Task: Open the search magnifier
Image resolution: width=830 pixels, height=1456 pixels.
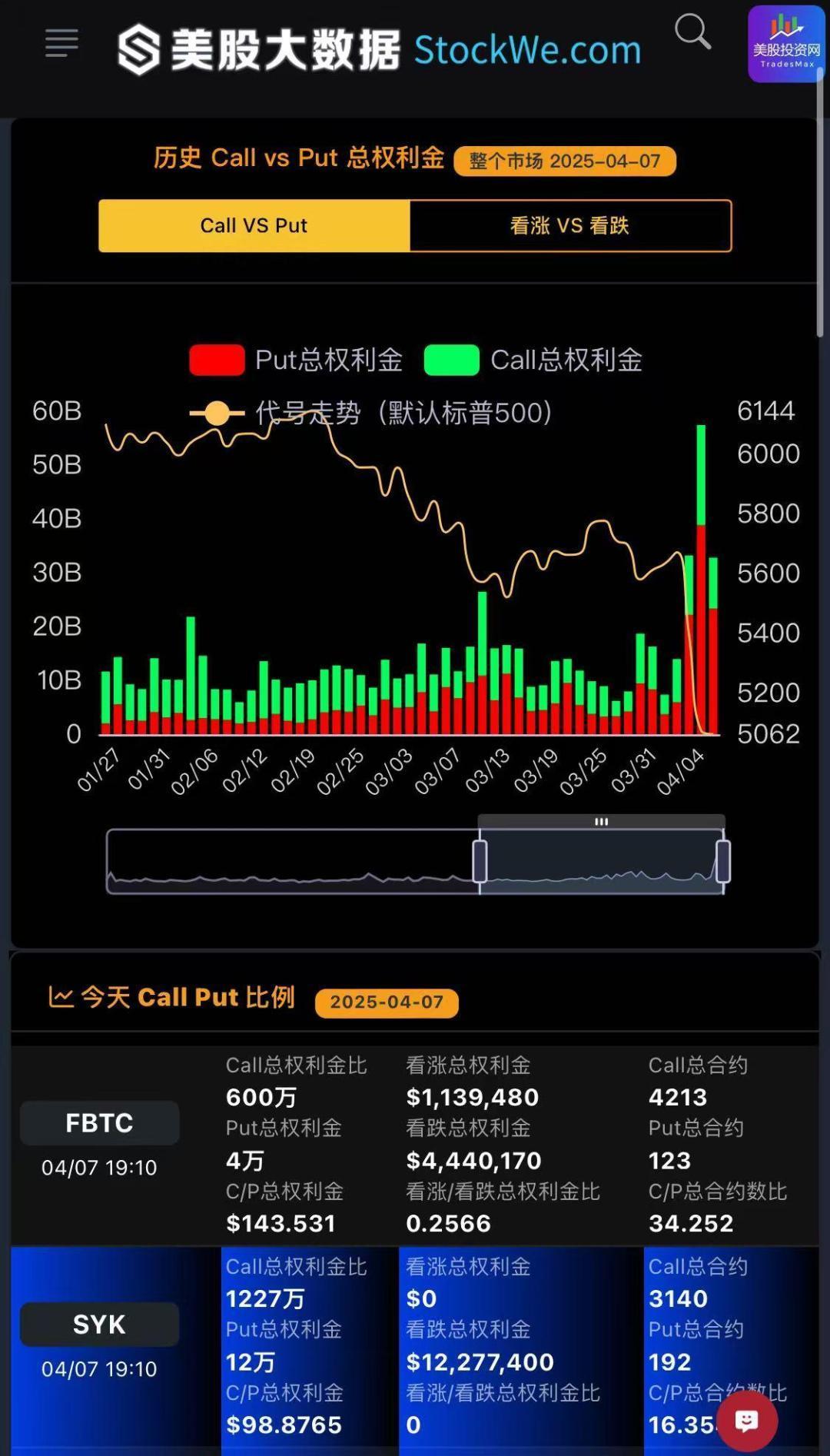Action: click(x=692, y=32)
